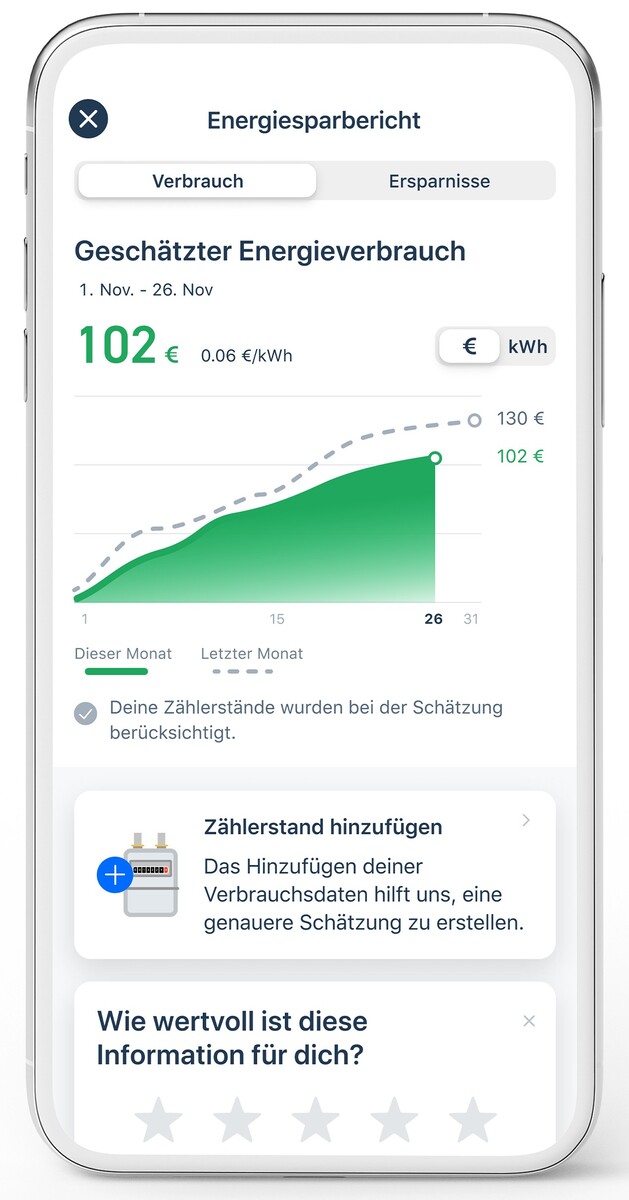Rate the information one star
The image size is (629, 1200).
158,1119
